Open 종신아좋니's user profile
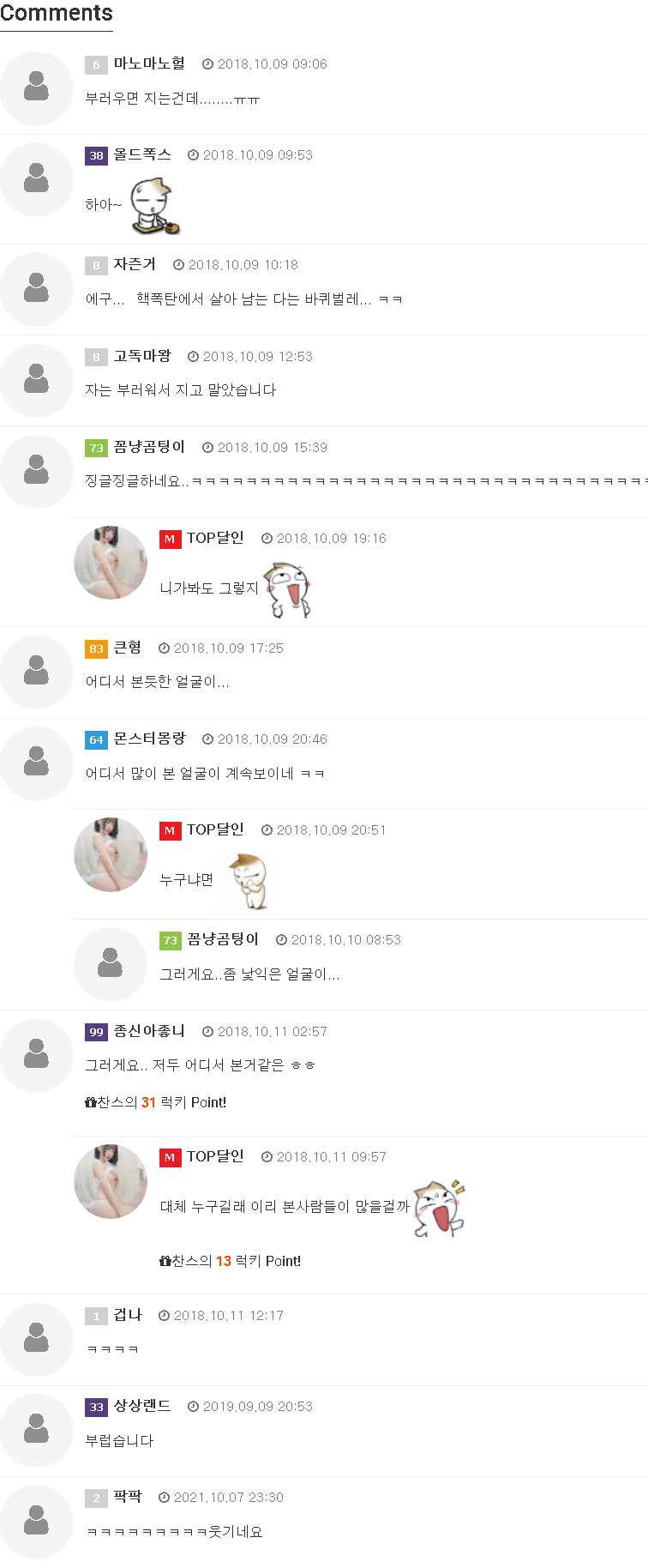This screenshot has width=648, height=1568. pos(149,1031)
